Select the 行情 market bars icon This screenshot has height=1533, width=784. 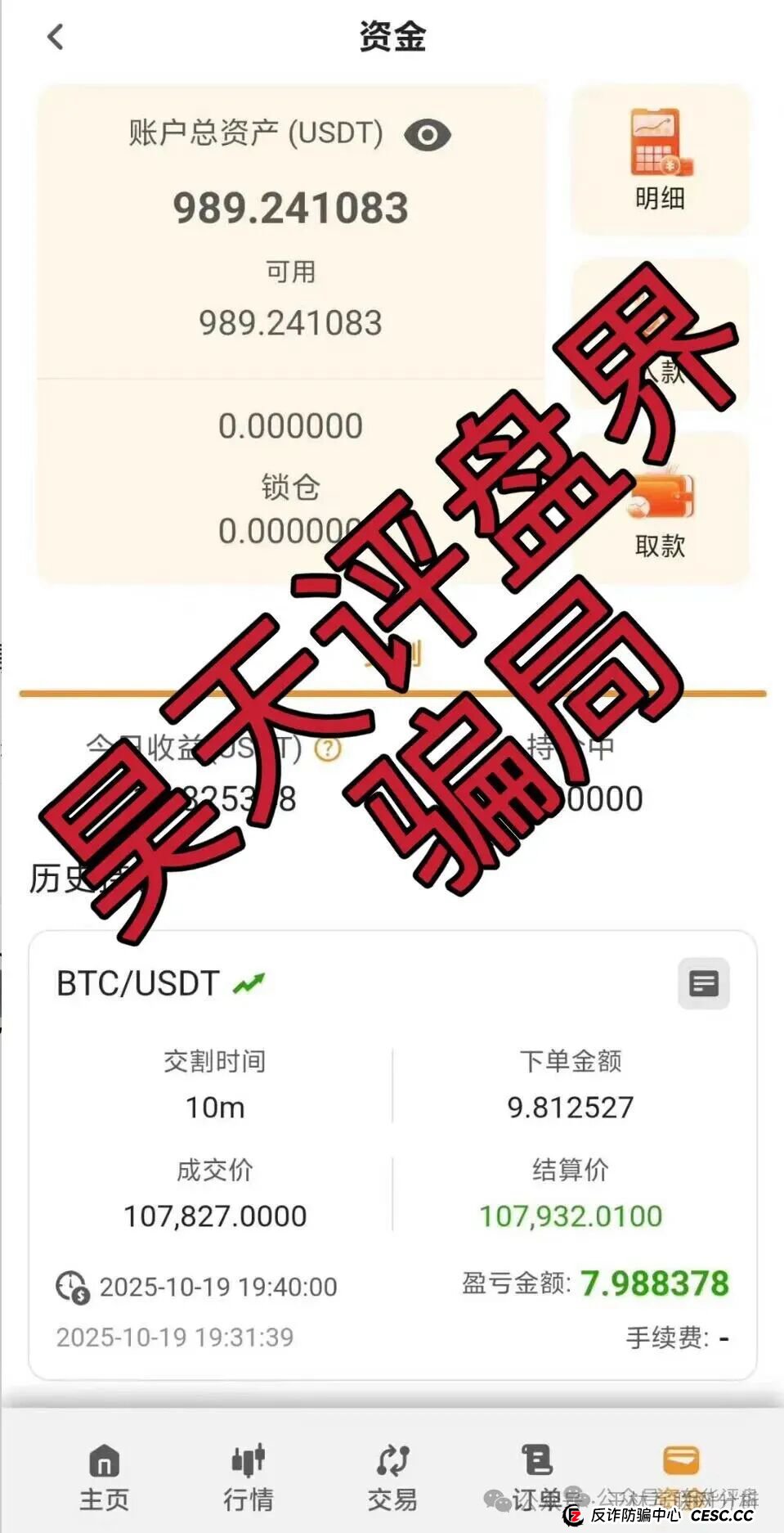point(247,1463)
